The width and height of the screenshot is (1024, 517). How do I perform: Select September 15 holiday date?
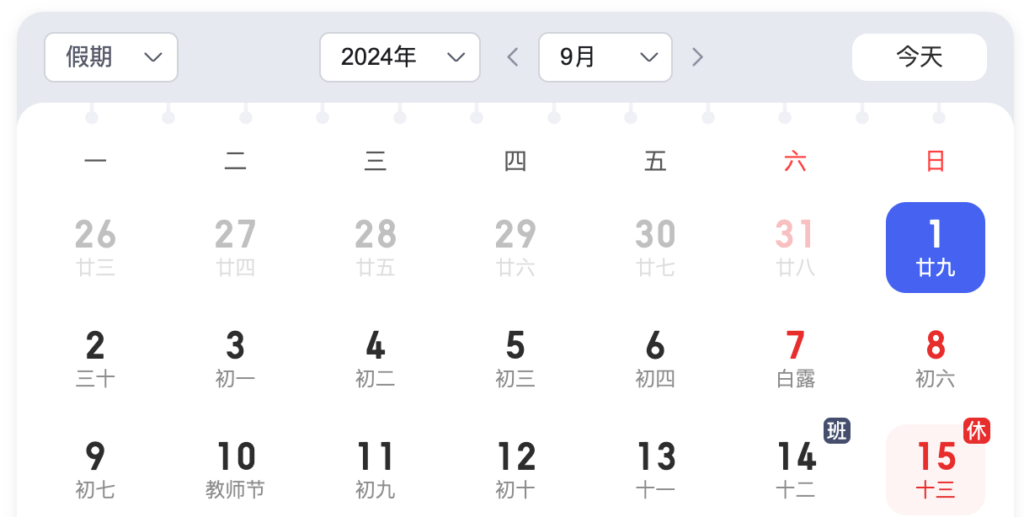(935, 469)
